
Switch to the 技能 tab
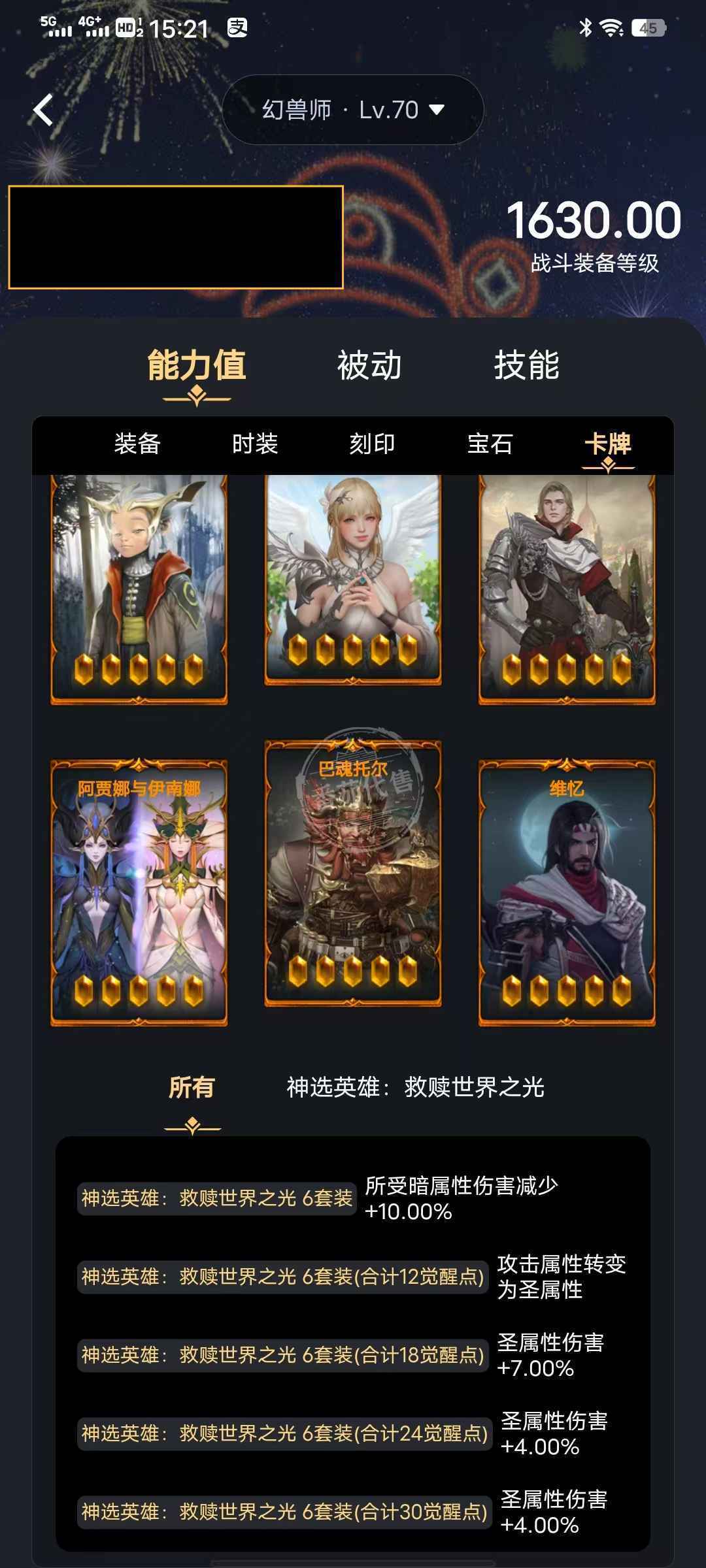click(x=526, y=365)
